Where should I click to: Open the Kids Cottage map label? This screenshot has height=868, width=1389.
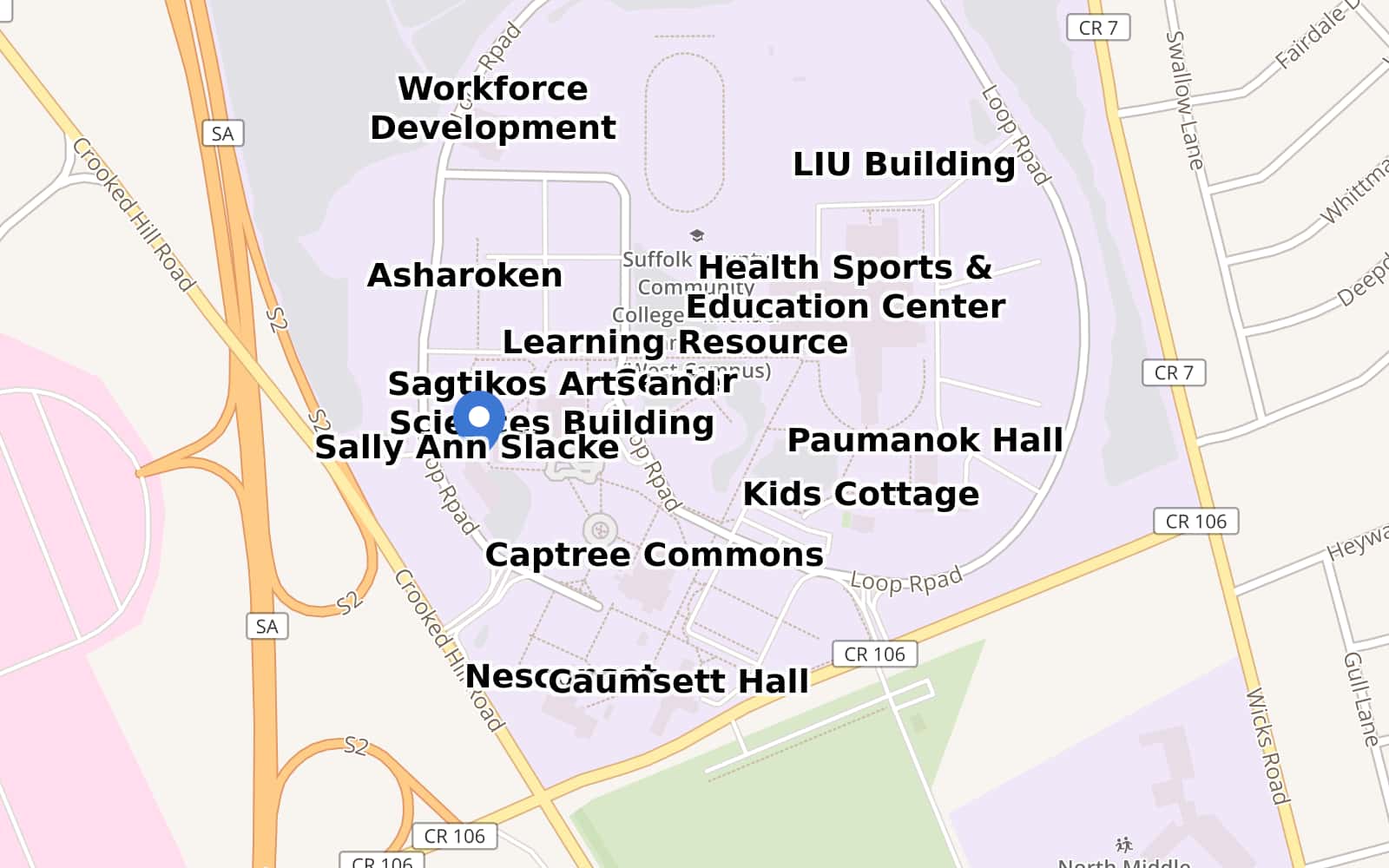click(x=861, y=494)
